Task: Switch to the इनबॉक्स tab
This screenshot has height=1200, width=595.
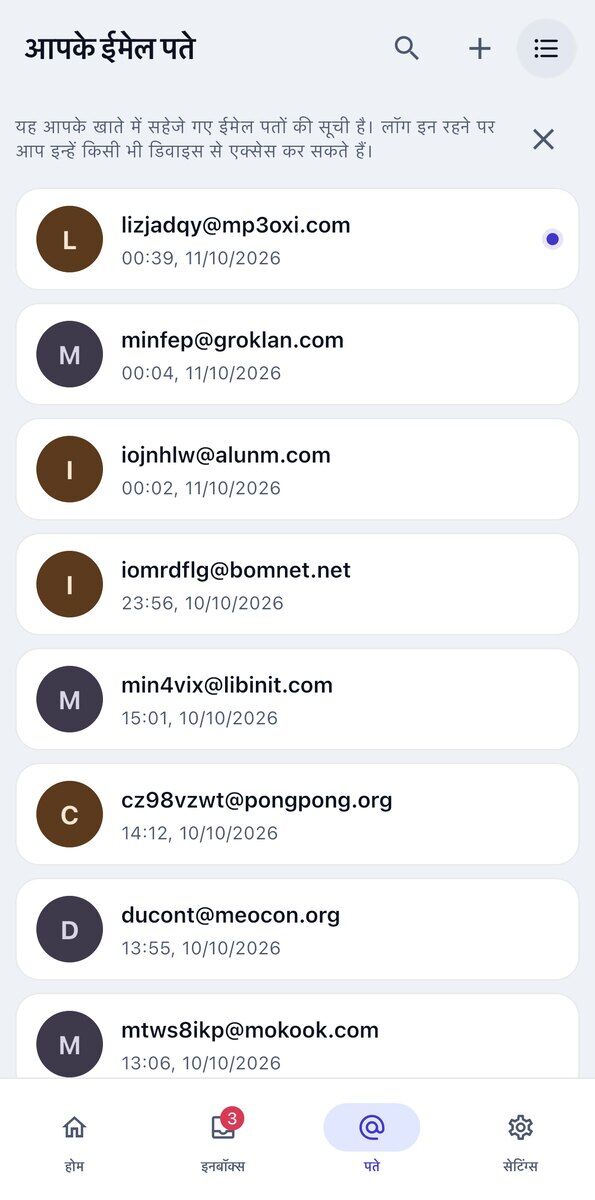Action: (x=223, y=1140)
